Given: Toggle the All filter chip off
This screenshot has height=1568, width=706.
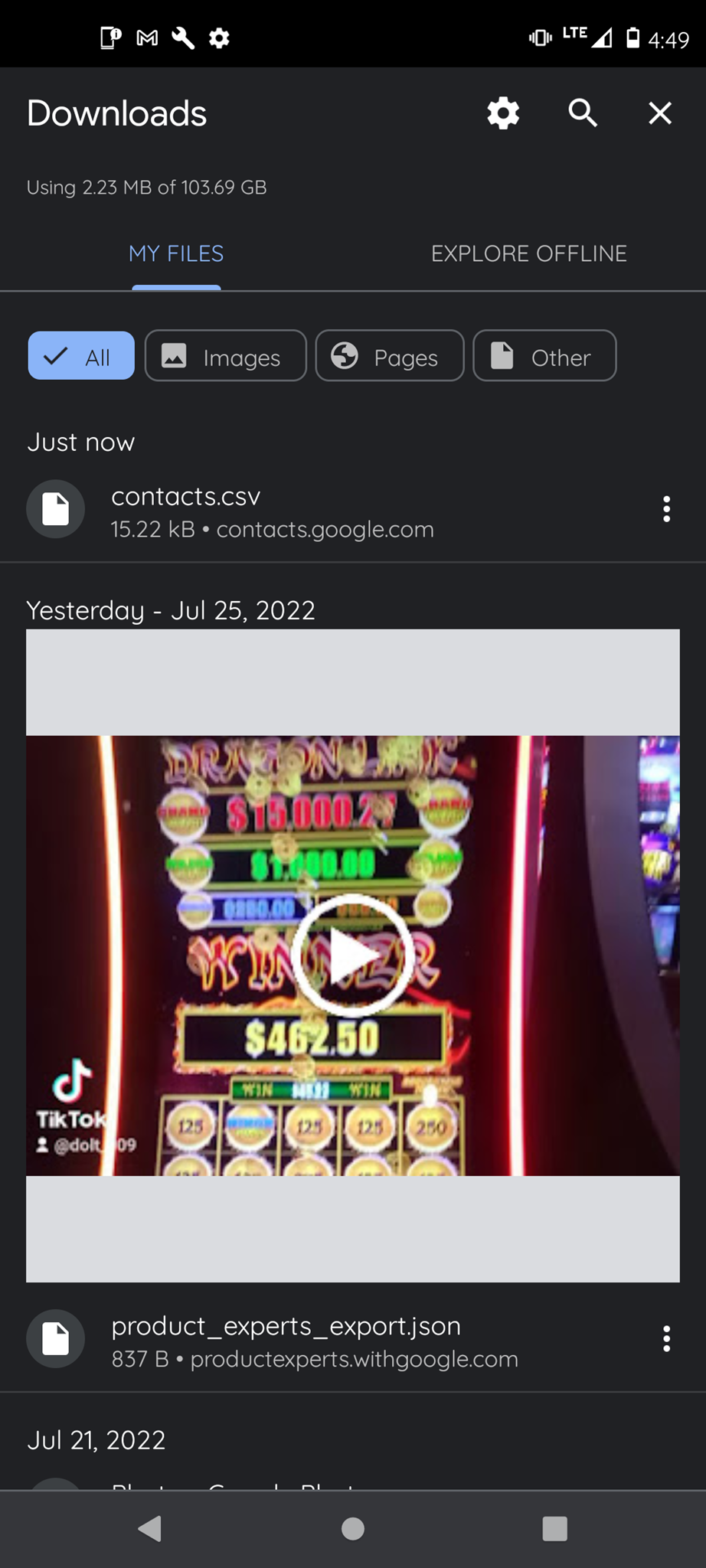Looking at the screenshot, I should 80,355.
